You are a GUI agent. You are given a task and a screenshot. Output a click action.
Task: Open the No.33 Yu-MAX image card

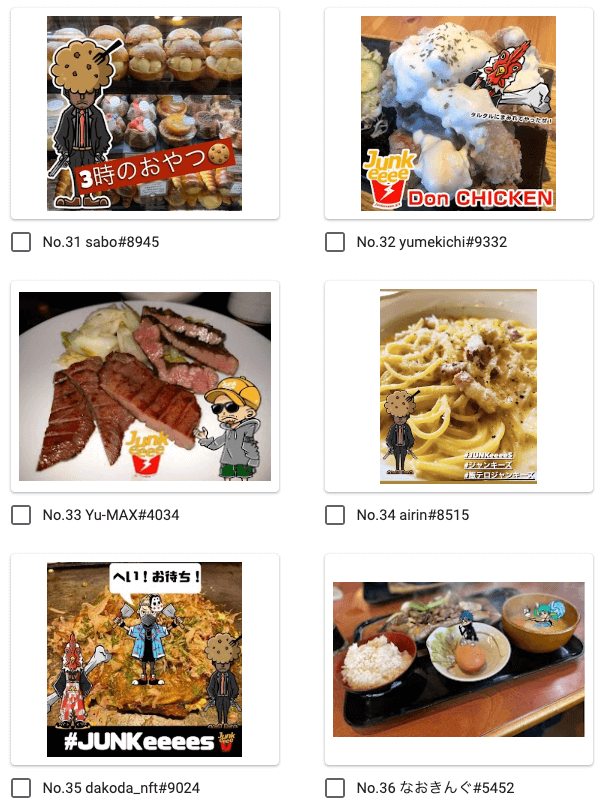(x=145, y=386)
